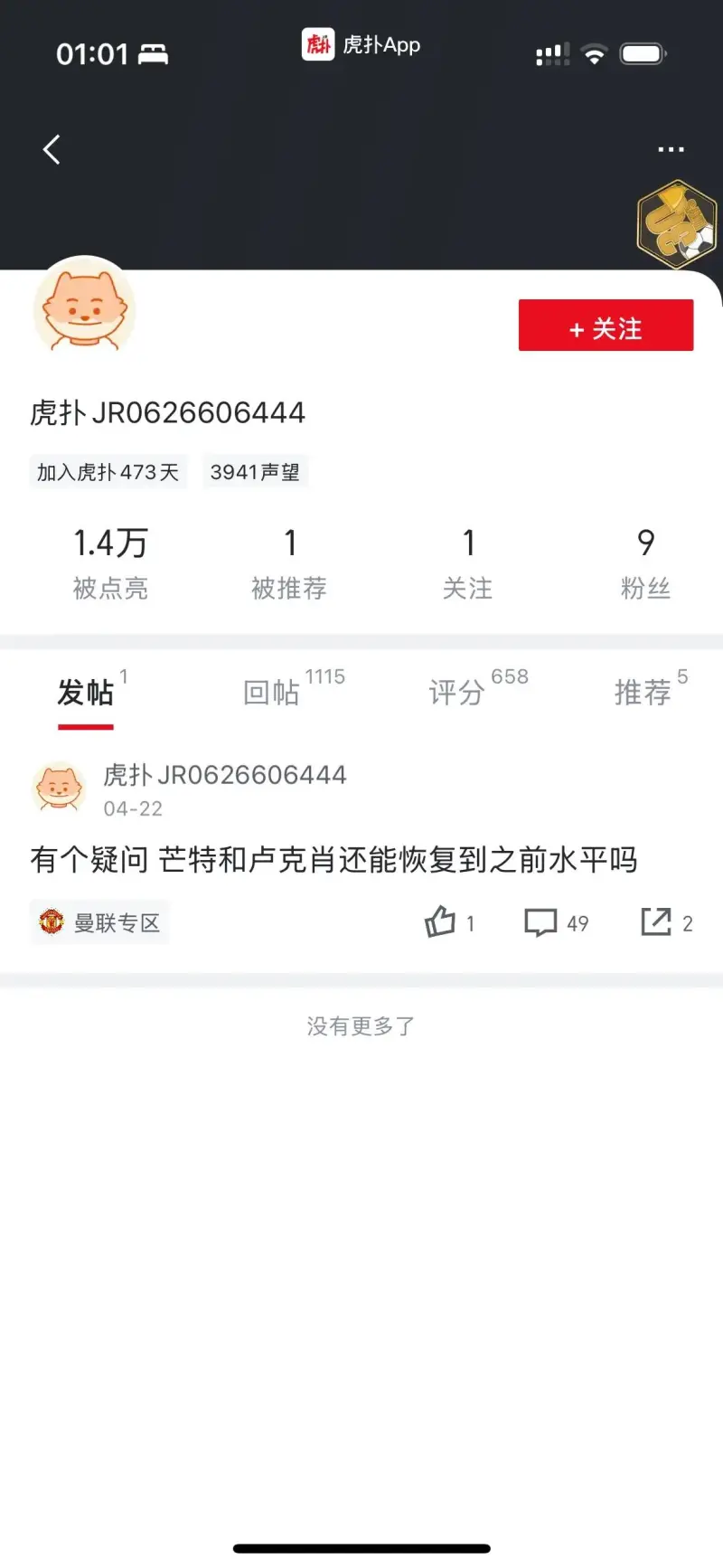The height and width of the screenshot is (1568, 723).
Task: Follow this user with the 关注 button
Action: click(x=606, y=326)
